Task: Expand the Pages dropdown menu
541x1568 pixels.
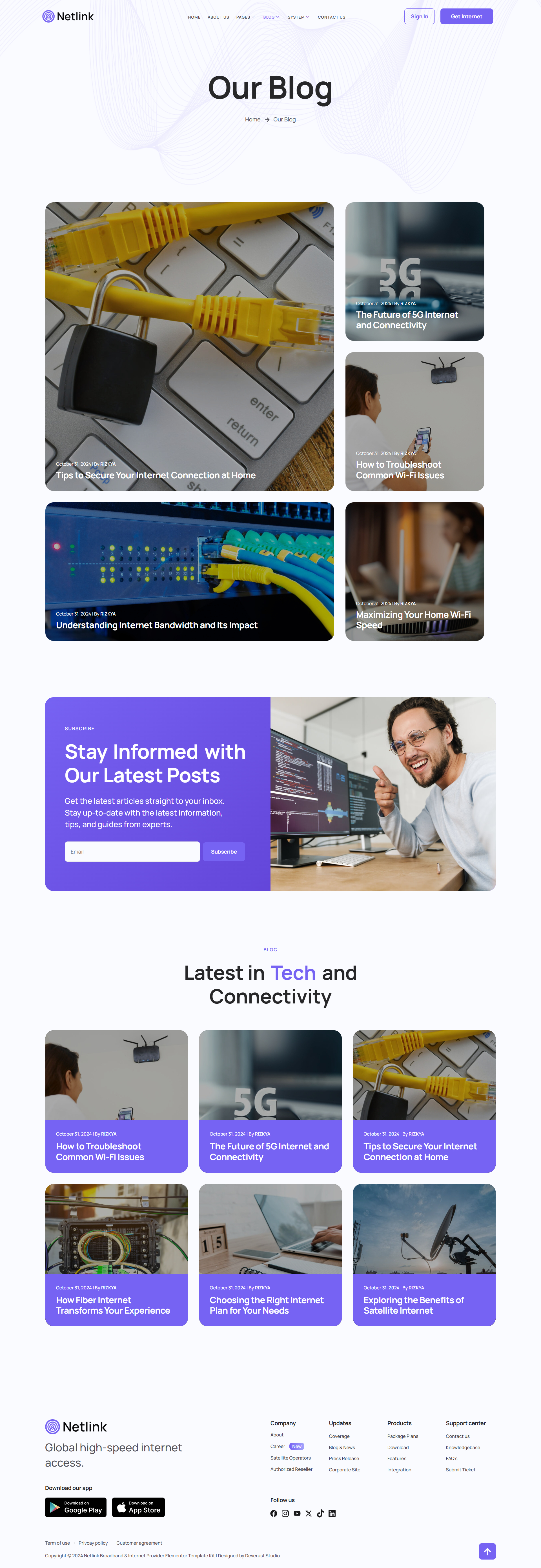Action: (x=245, y=17)
